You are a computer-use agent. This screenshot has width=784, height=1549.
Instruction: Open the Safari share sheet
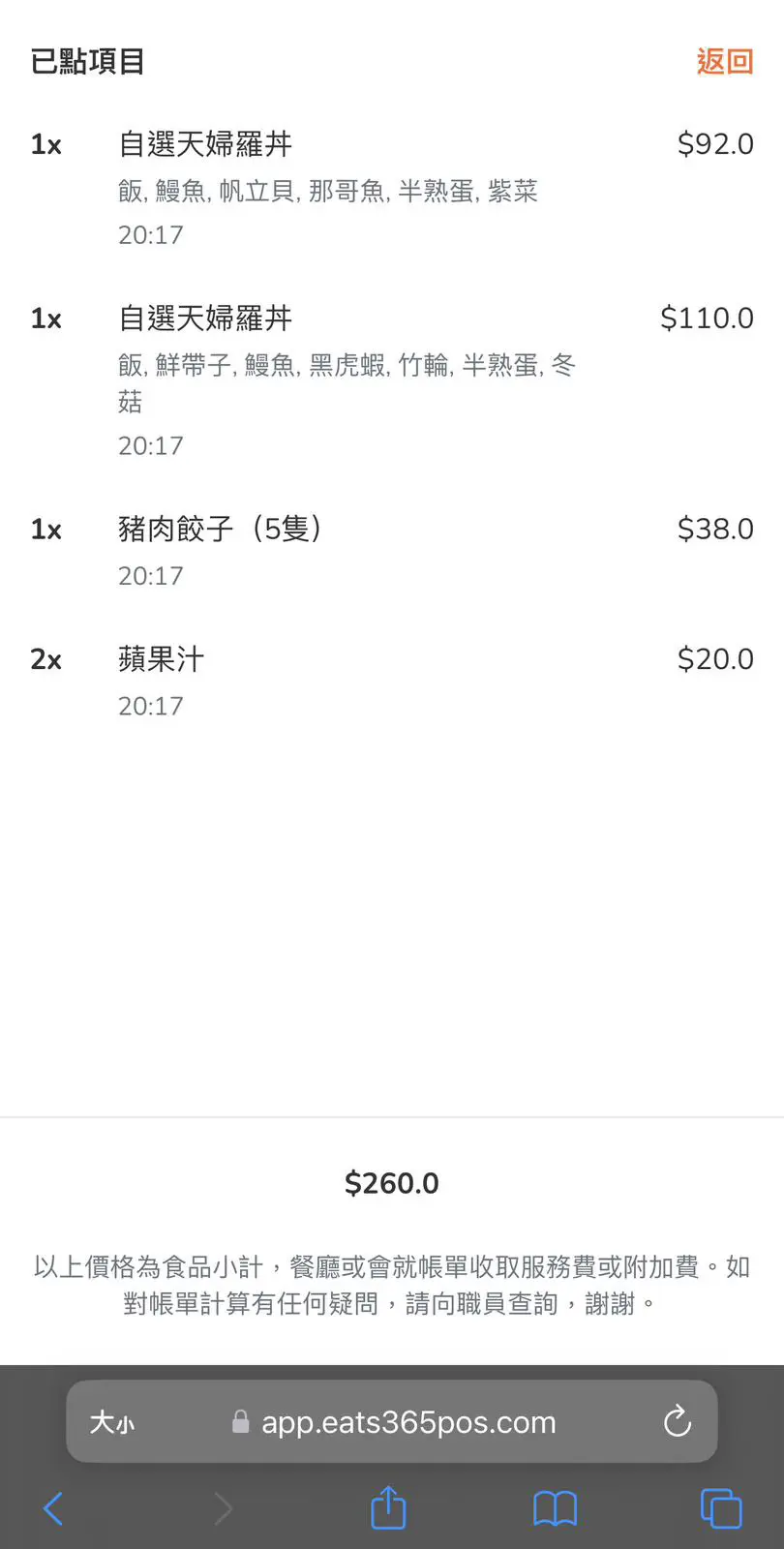388,1506
